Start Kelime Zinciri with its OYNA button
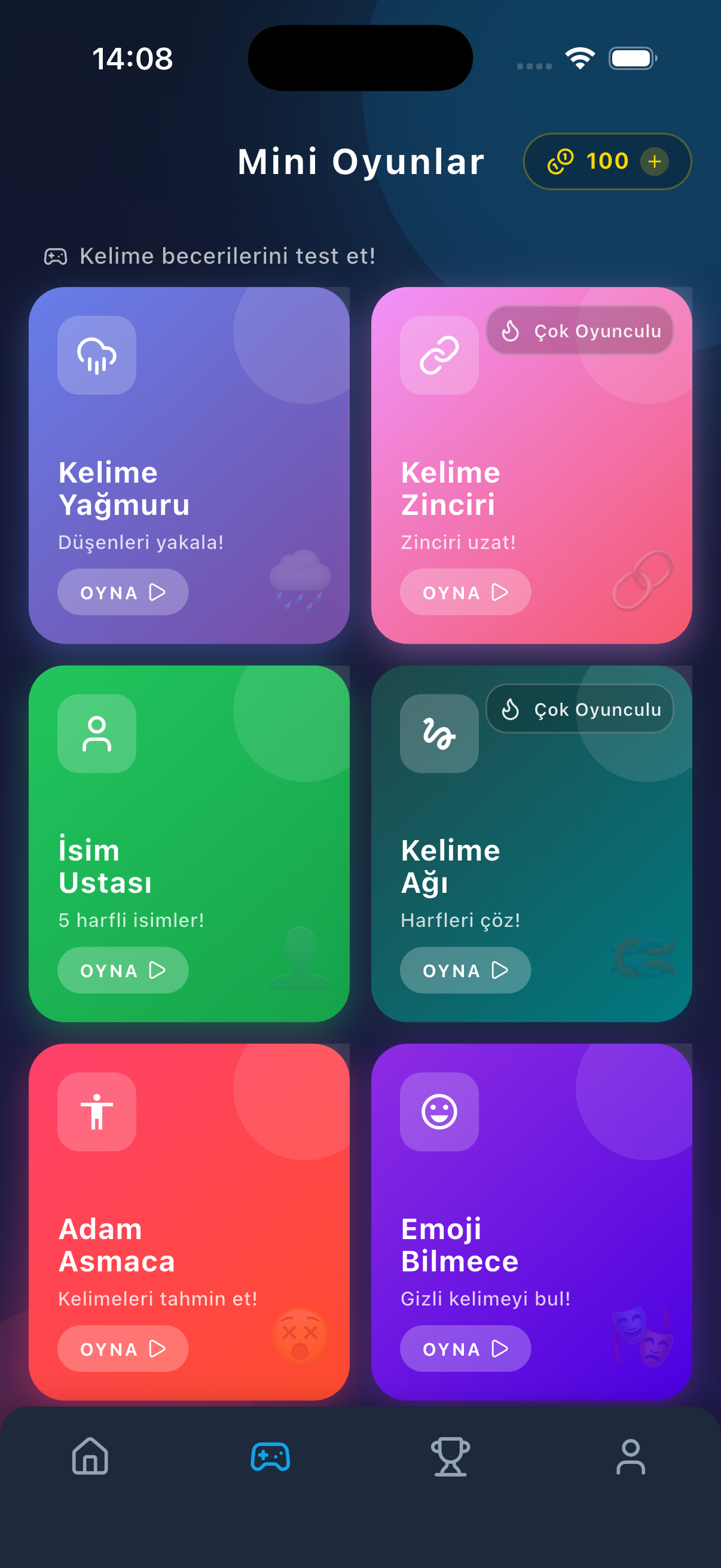Screen dimensions: 721x1568 (466, 591)
